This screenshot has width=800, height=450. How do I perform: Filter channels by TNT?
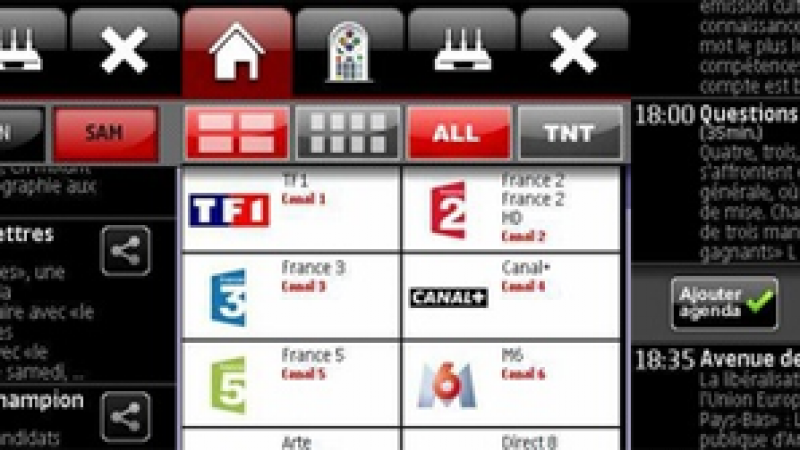569,133
